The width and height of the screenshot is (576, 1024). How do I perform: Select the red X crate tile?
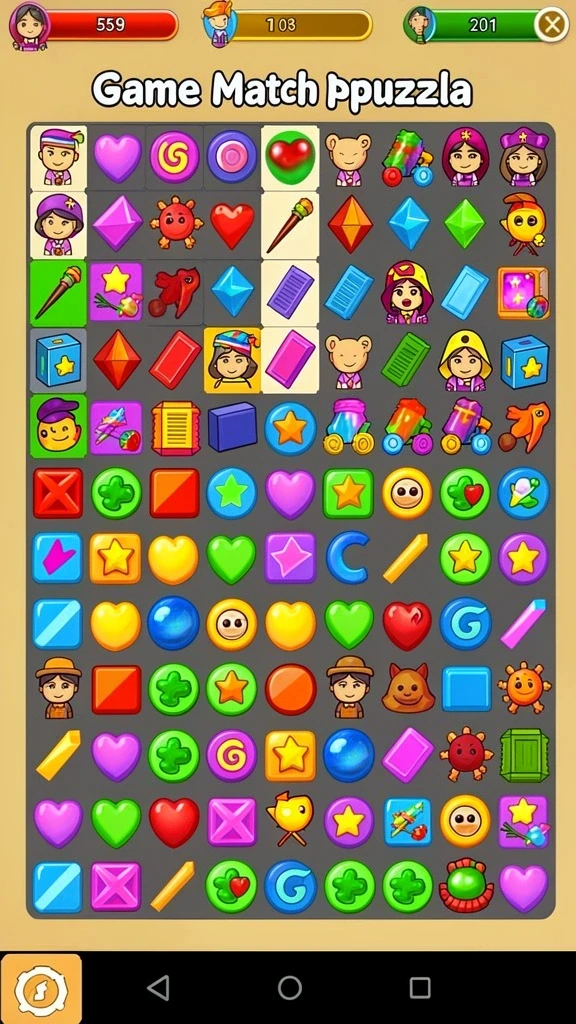(58, 492)
